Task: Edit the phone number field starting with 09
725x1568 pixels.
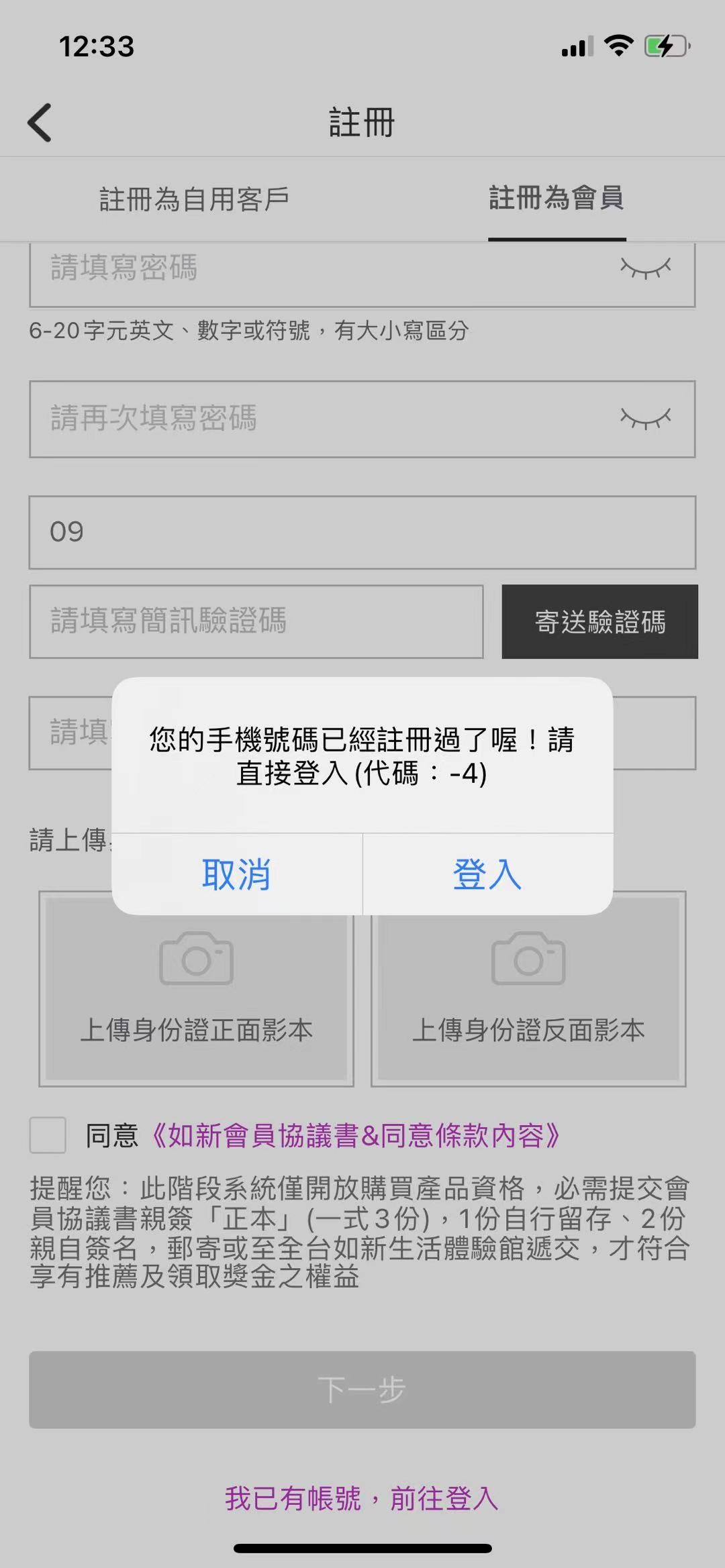Action: point(362,532)
